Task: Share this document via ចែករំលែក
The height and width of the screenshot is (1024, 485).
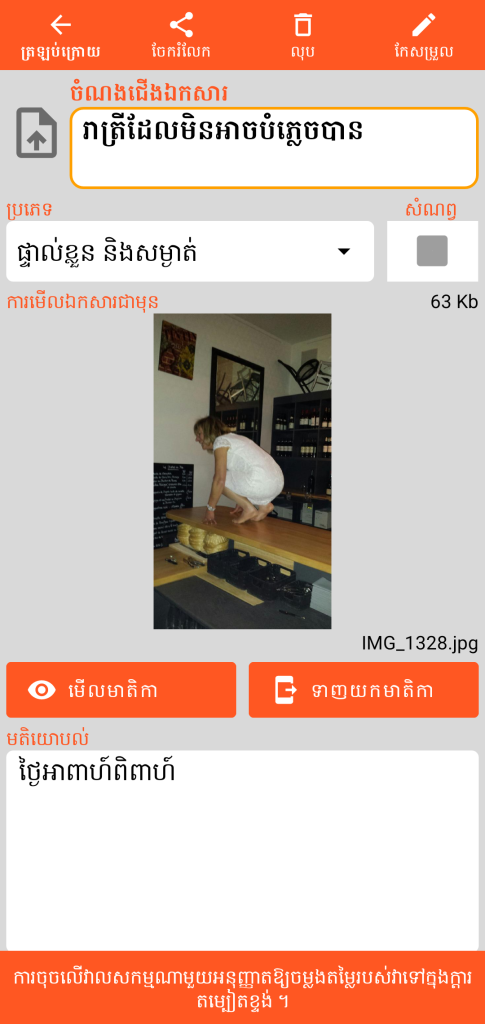Action: pos(181,35)
